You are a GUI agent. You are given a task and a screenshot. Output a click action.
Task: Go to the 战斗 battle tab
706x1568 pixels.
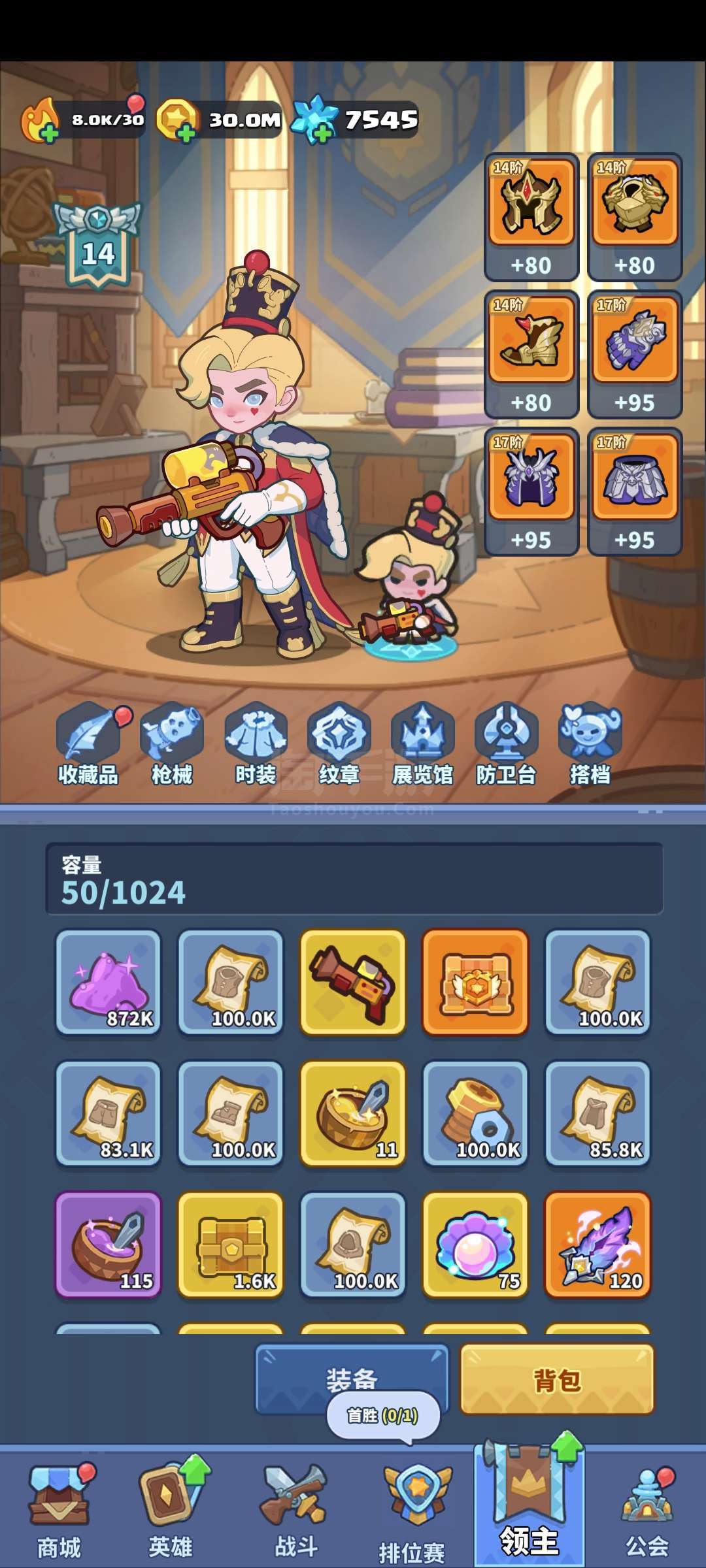pyautogui.click(x=295, y=1511)
